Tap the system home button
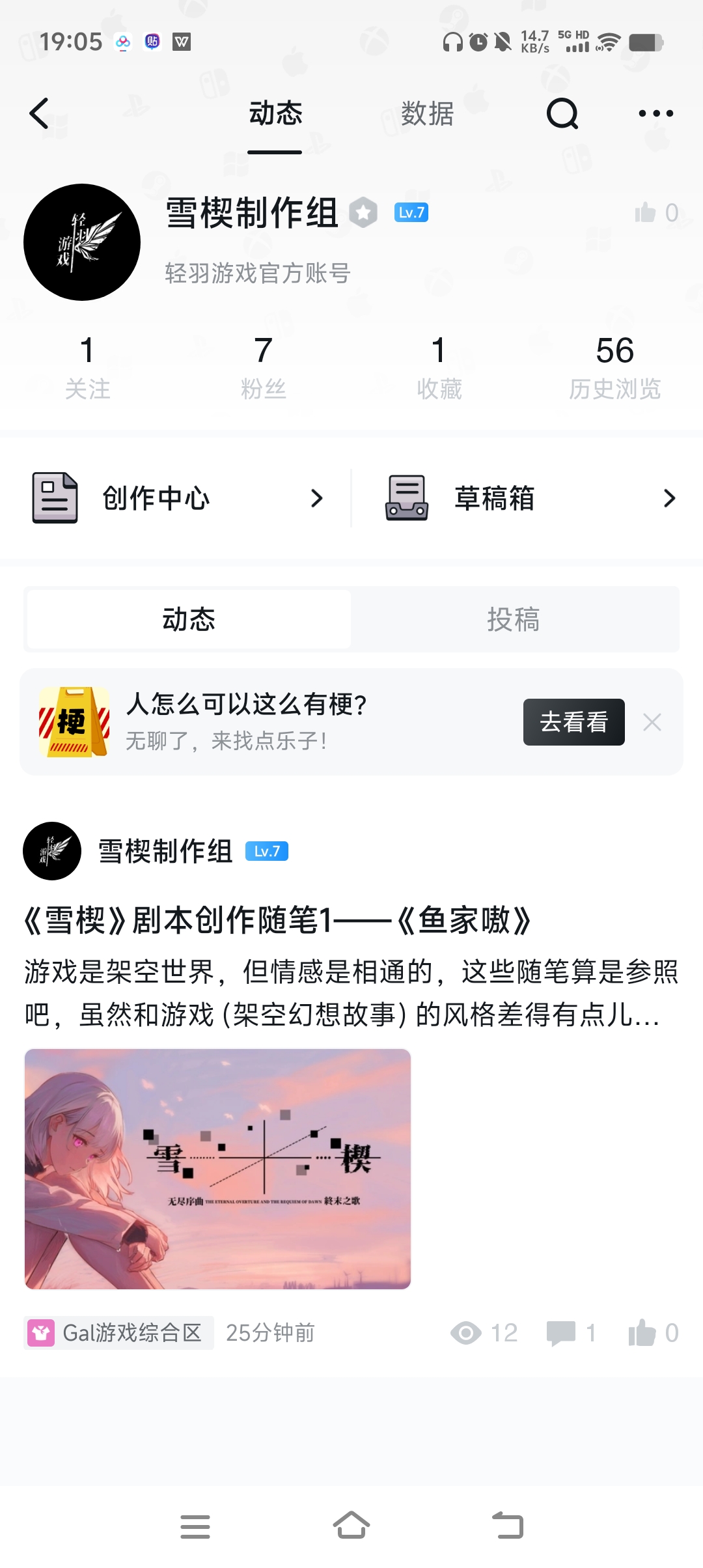 (351, 1526)
